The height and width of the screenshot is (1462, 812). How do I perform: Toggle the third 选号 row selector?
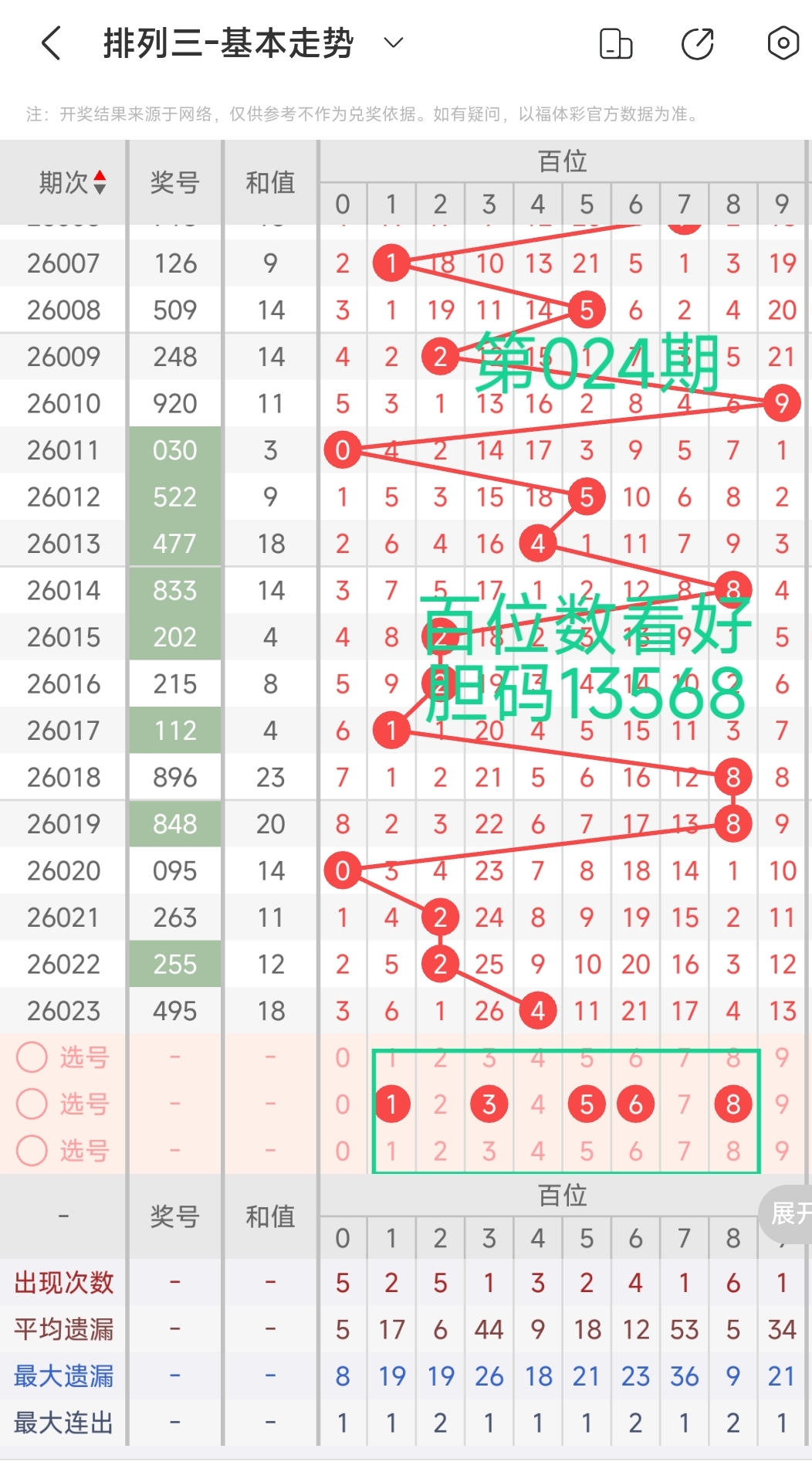(32, 1150)
